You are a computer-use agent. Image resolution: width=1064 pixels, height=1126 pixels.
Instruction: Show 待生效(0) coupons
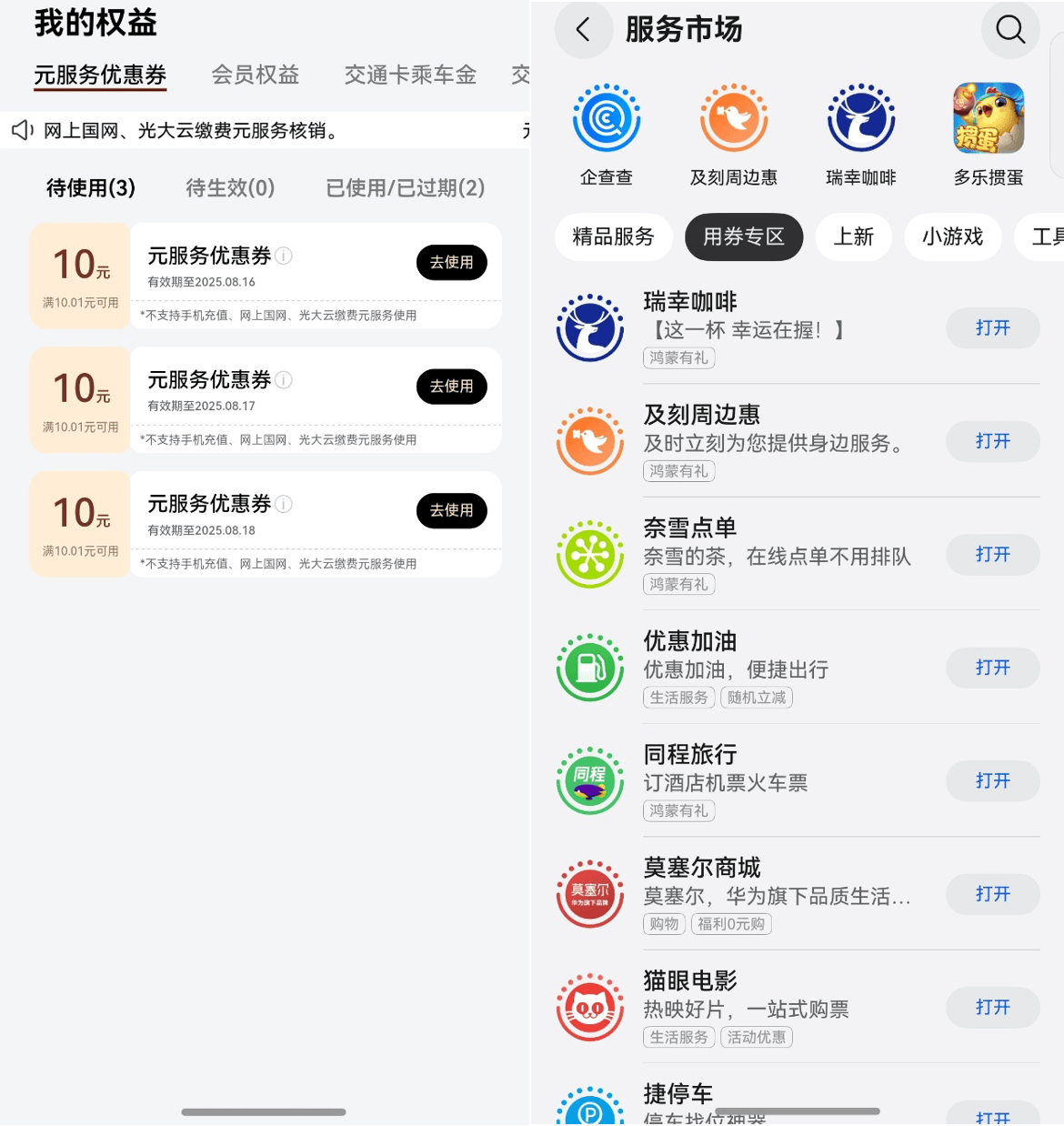pyautogui.click(x=230, y=187)
